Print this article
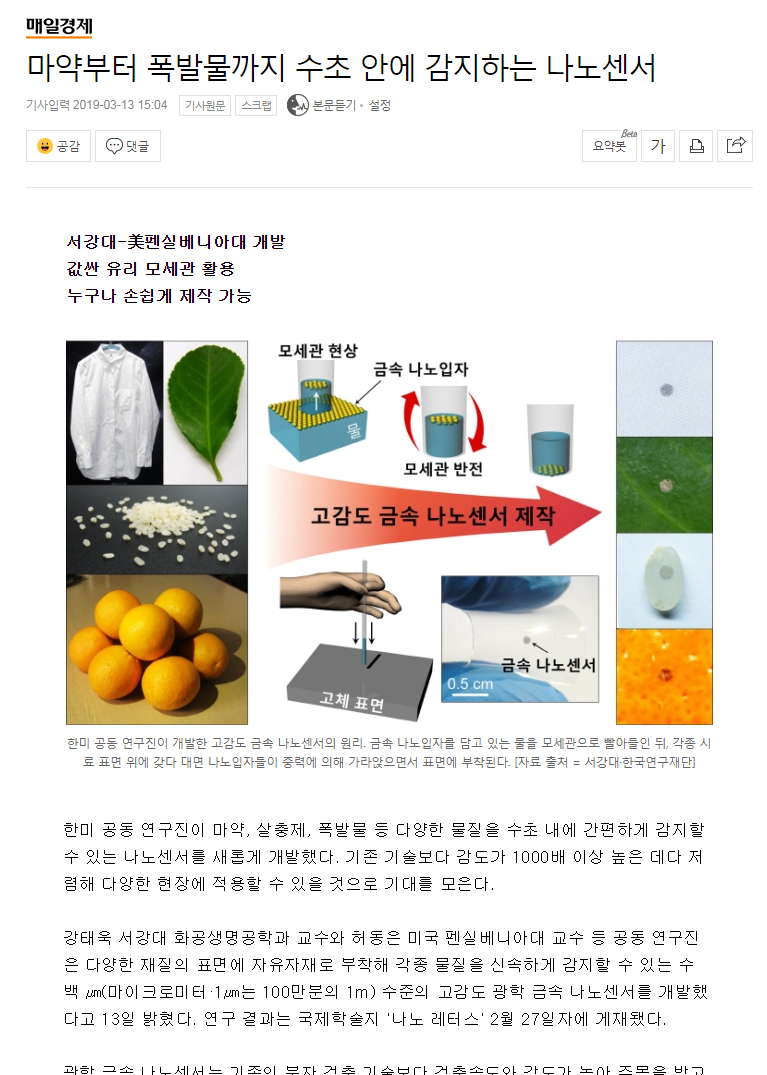The width and height of the screenshot is (767, 1075). pyautogui.click(x=696, y=146)
